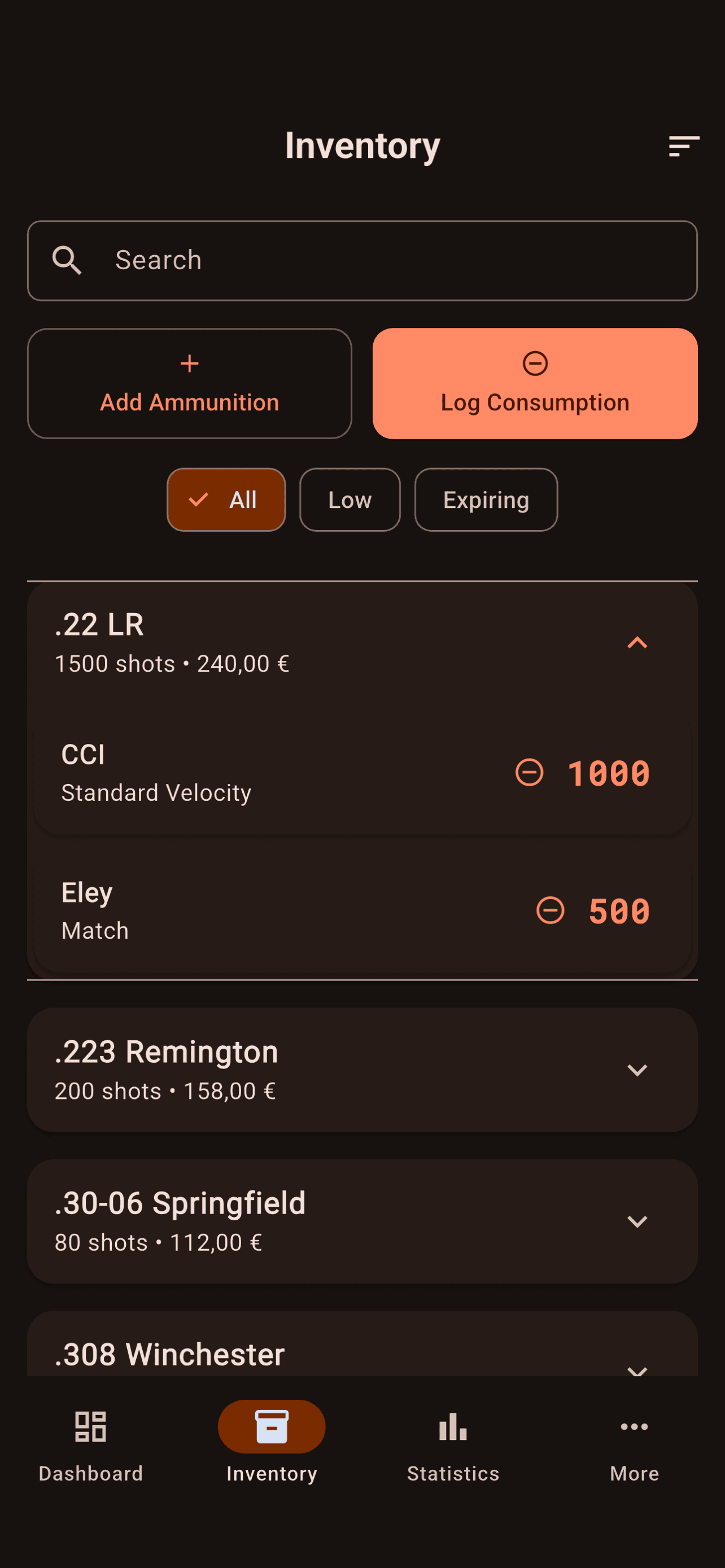This screenshot has width=725, height=1568.
Task: Collapse the .22 LR section
Action: [x=638, y=643]
